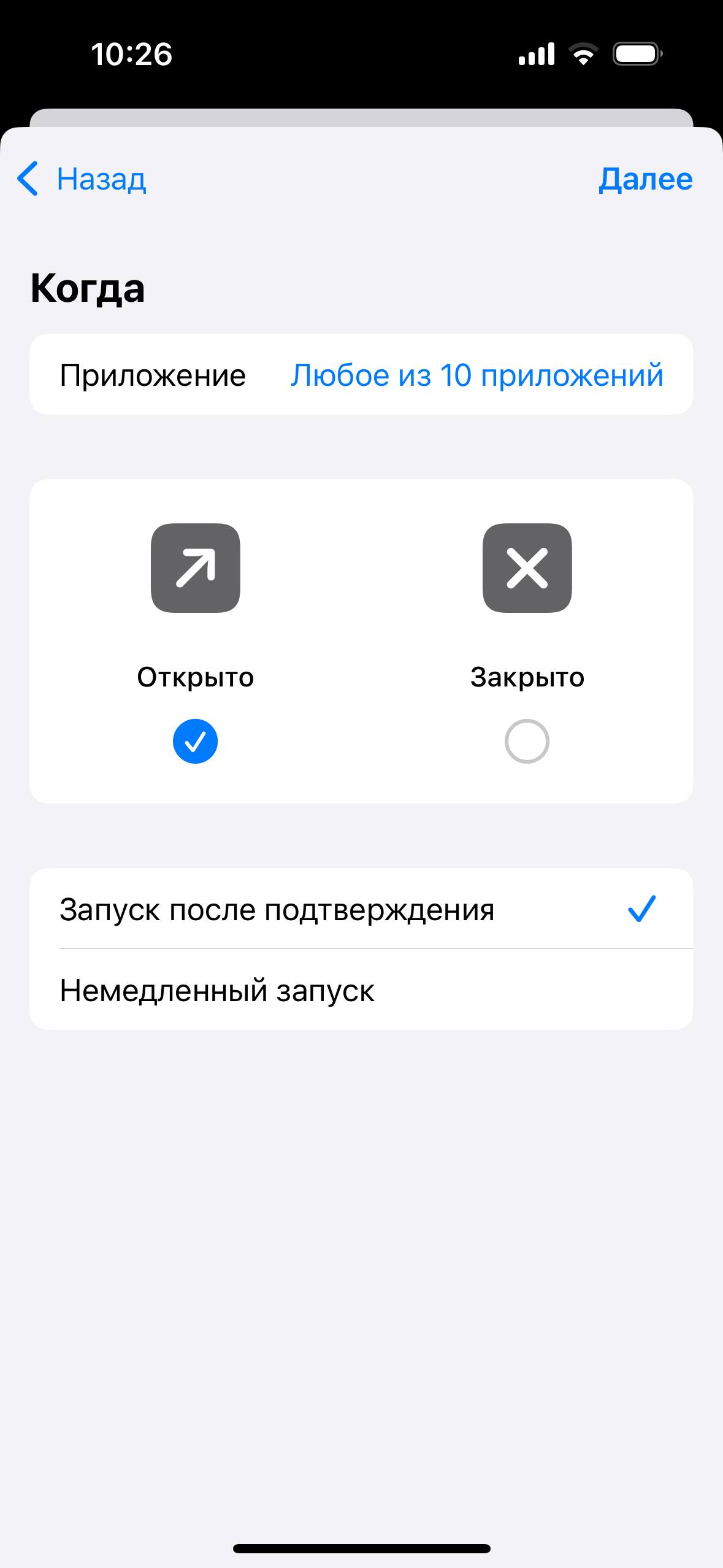This screenshot has width=723, height=1568.
Task: Open the Любое из 10 приложений selection
Action: pos(477,375)
